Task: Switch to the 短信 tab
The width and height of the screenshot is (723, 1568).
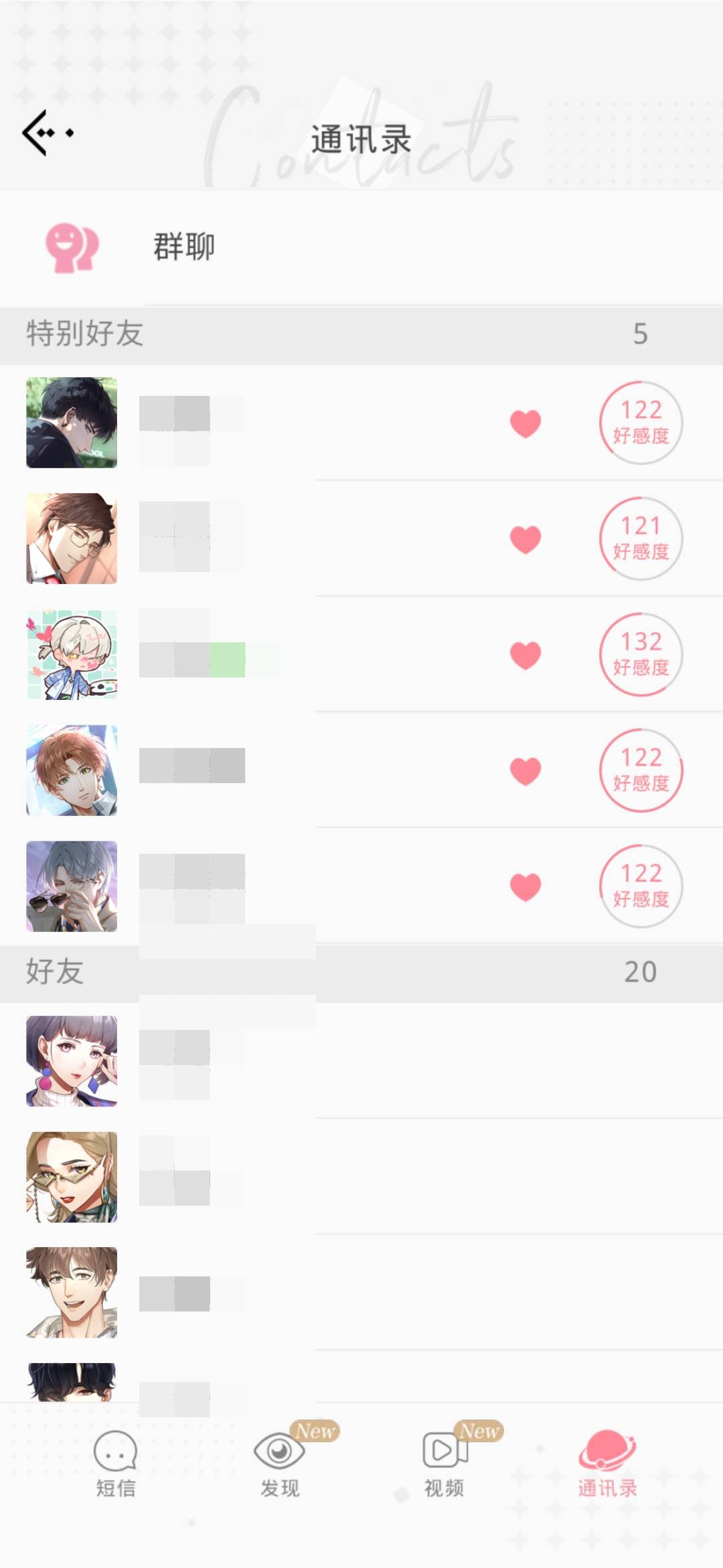Action: 115,1464
